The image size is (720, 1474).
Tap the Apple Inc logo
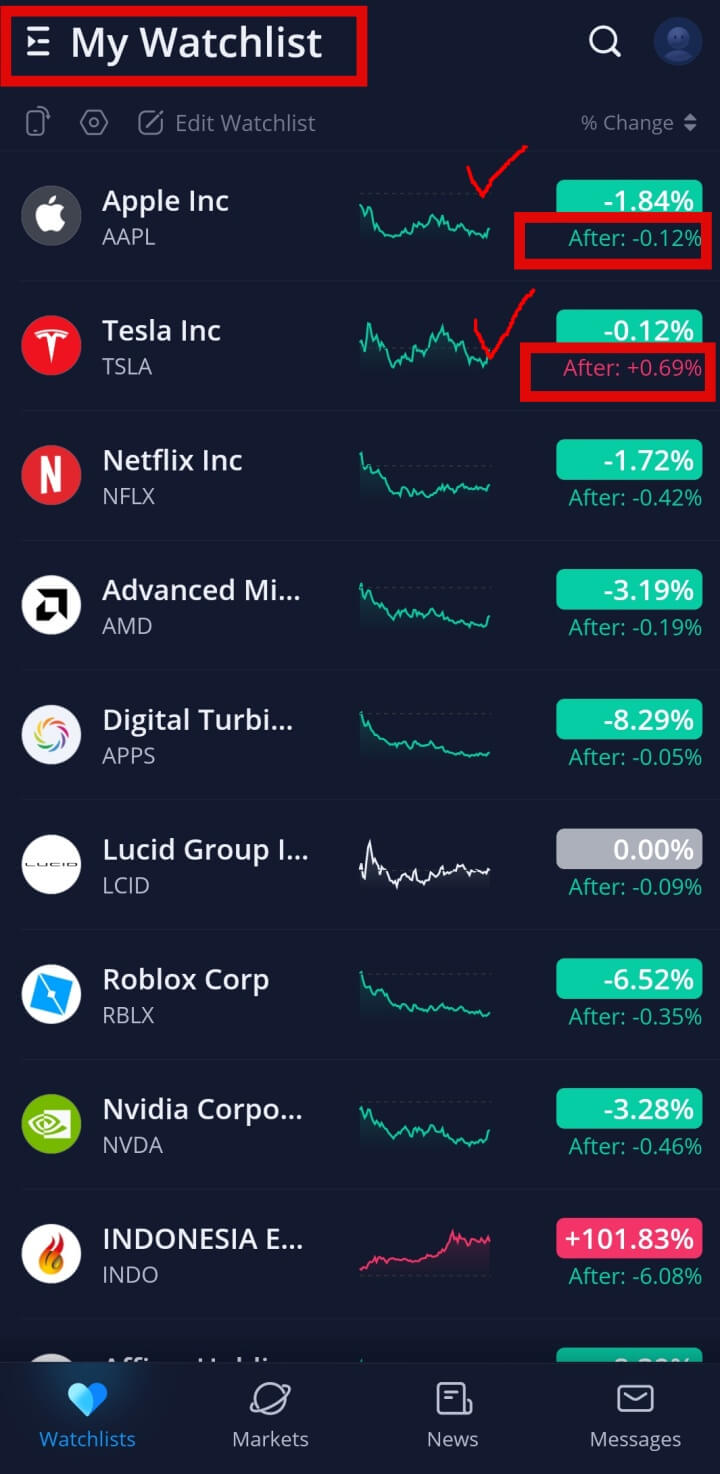[x=51, y=215]
